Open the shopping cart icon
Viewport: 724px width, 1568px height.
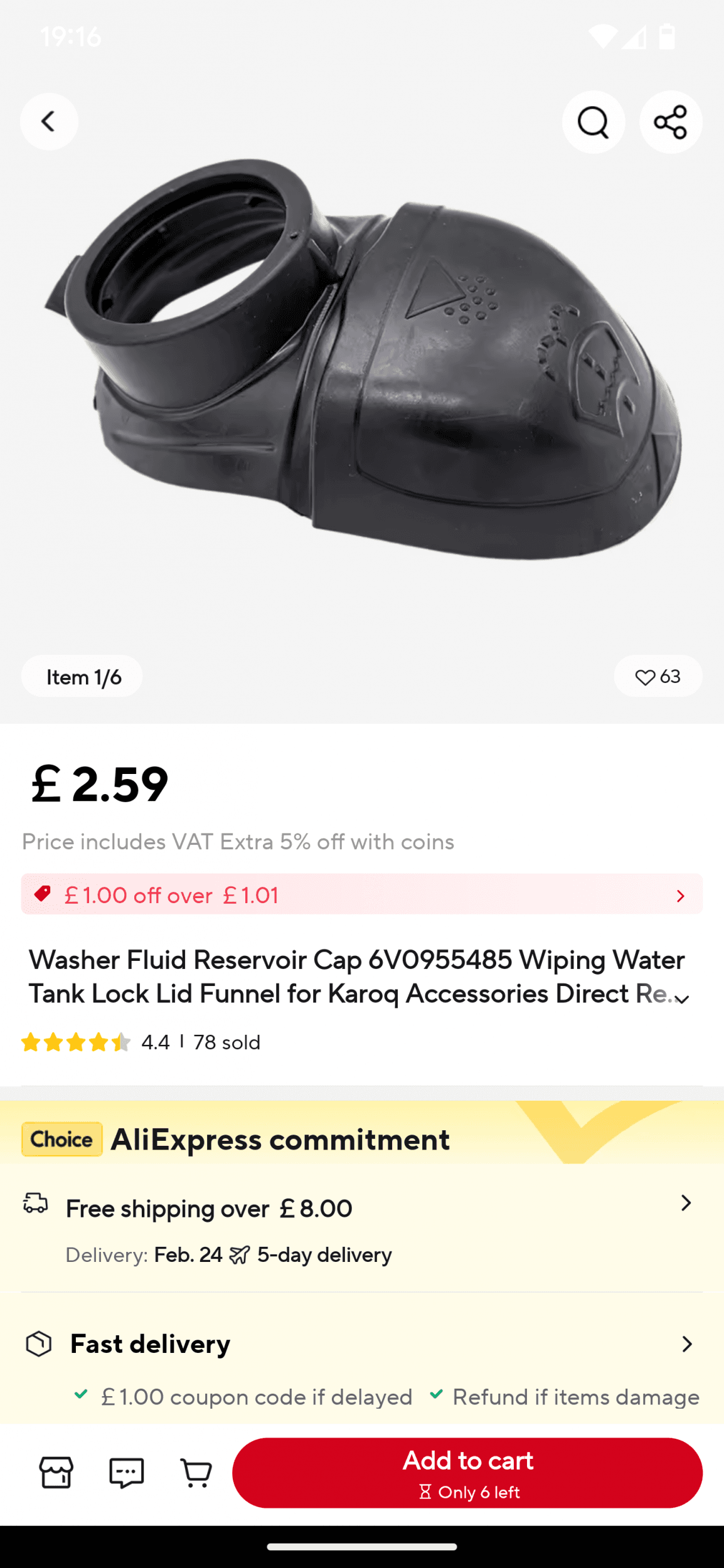coord(196,1472)
